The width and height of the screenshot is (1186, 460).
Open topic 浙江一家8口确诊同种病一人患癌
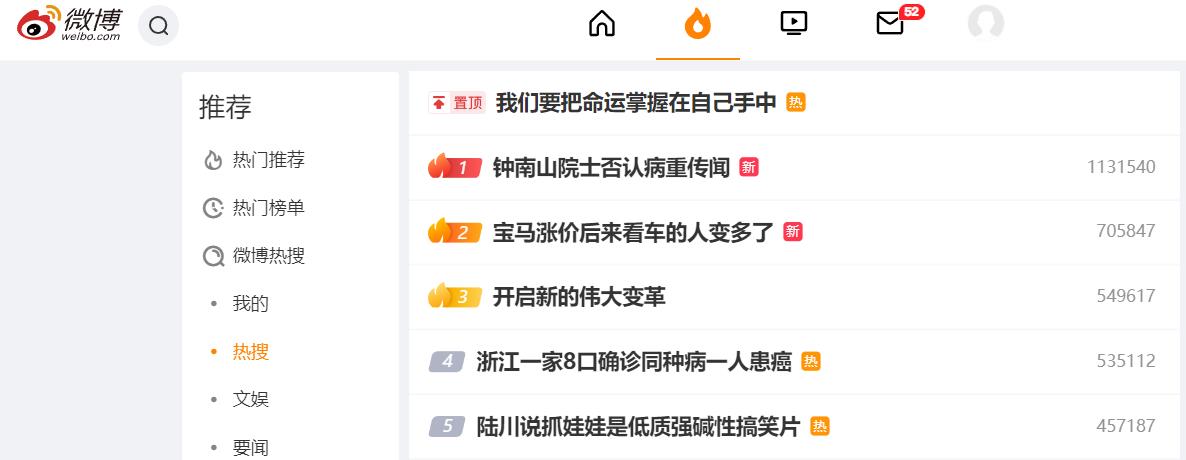point(634,361)
